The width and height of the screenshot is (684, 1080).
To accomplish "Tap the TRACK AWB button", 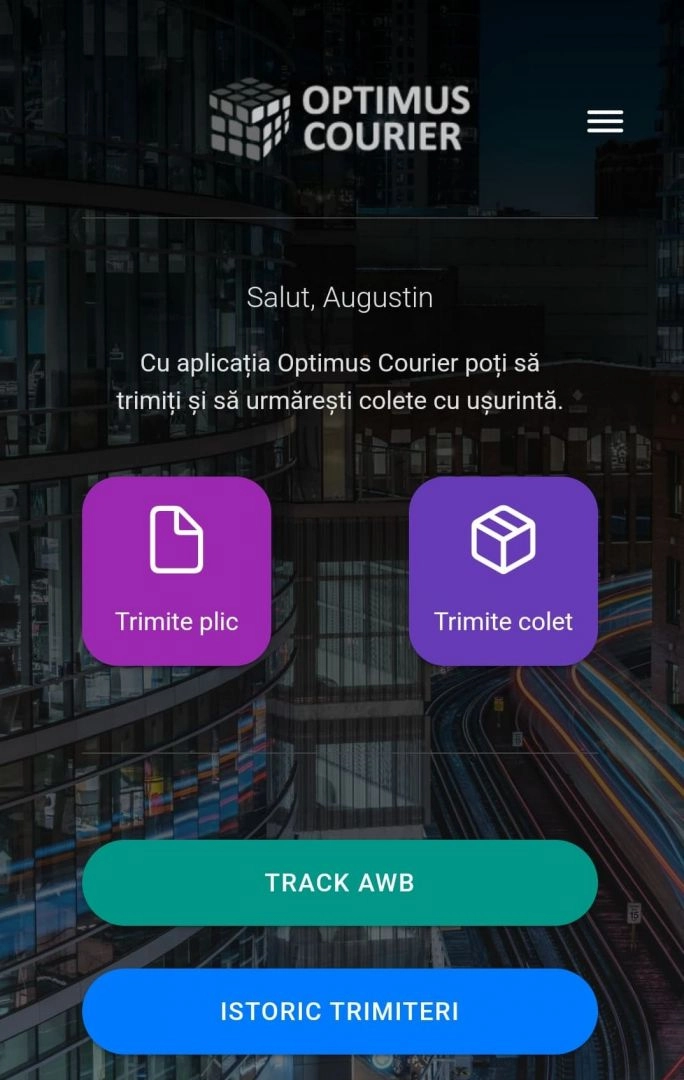I will [340, 883].
